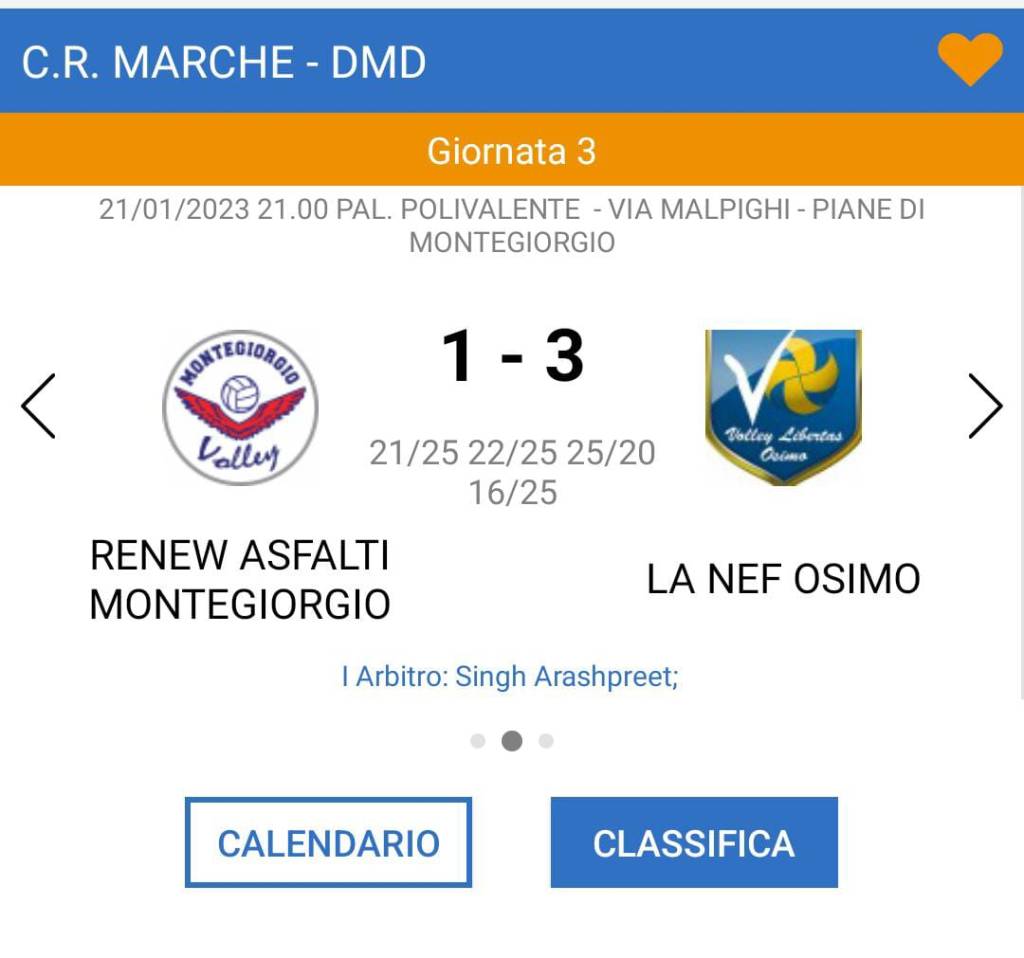Go to the next match
The height and width of the screenshot is (958, 1024).
click(984, 406)
